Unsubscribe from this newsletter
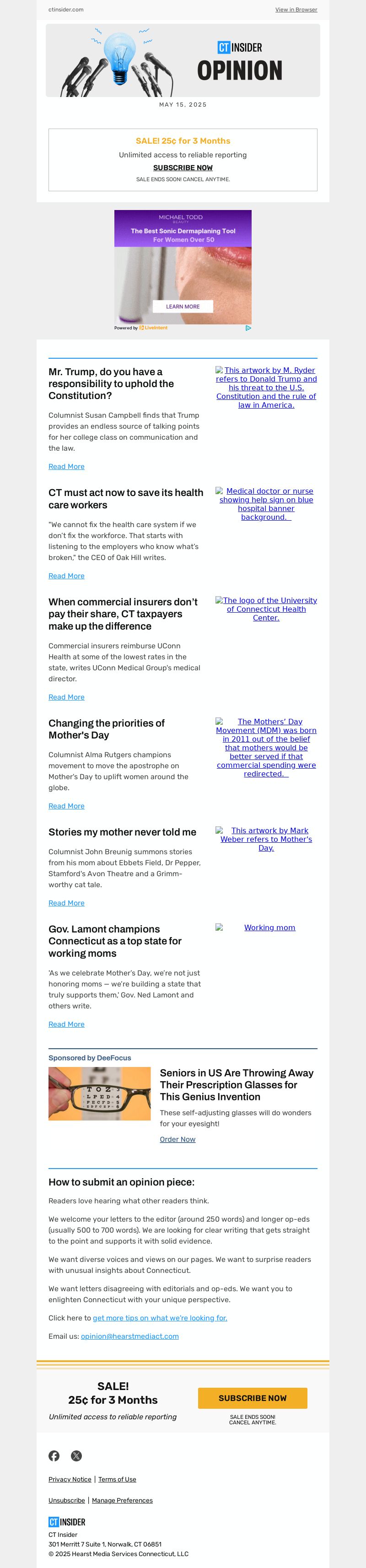This screenshot has width=366, height=1568. [x=66, y=1500]
